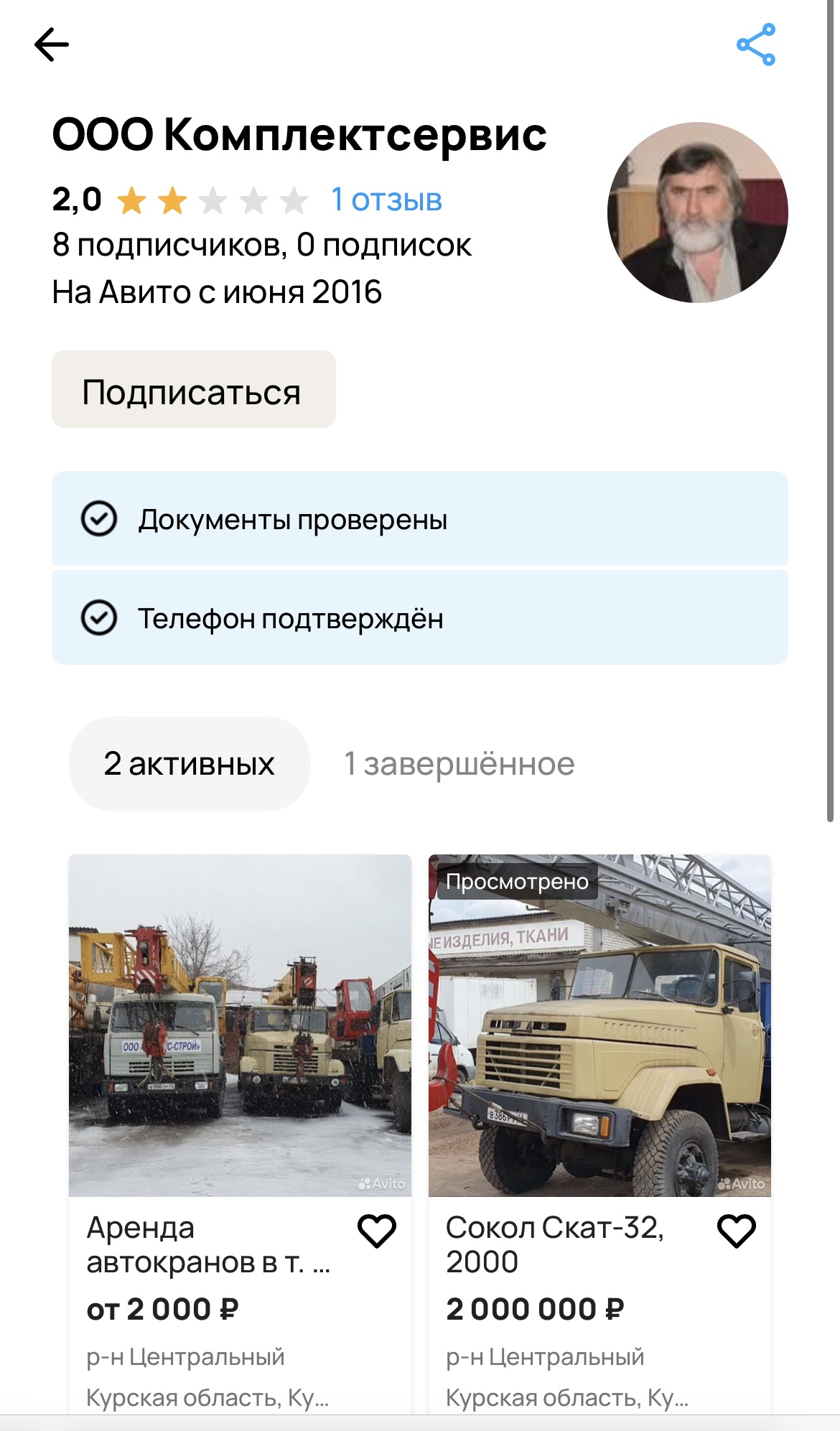Share this seller profile

[756, 45]
